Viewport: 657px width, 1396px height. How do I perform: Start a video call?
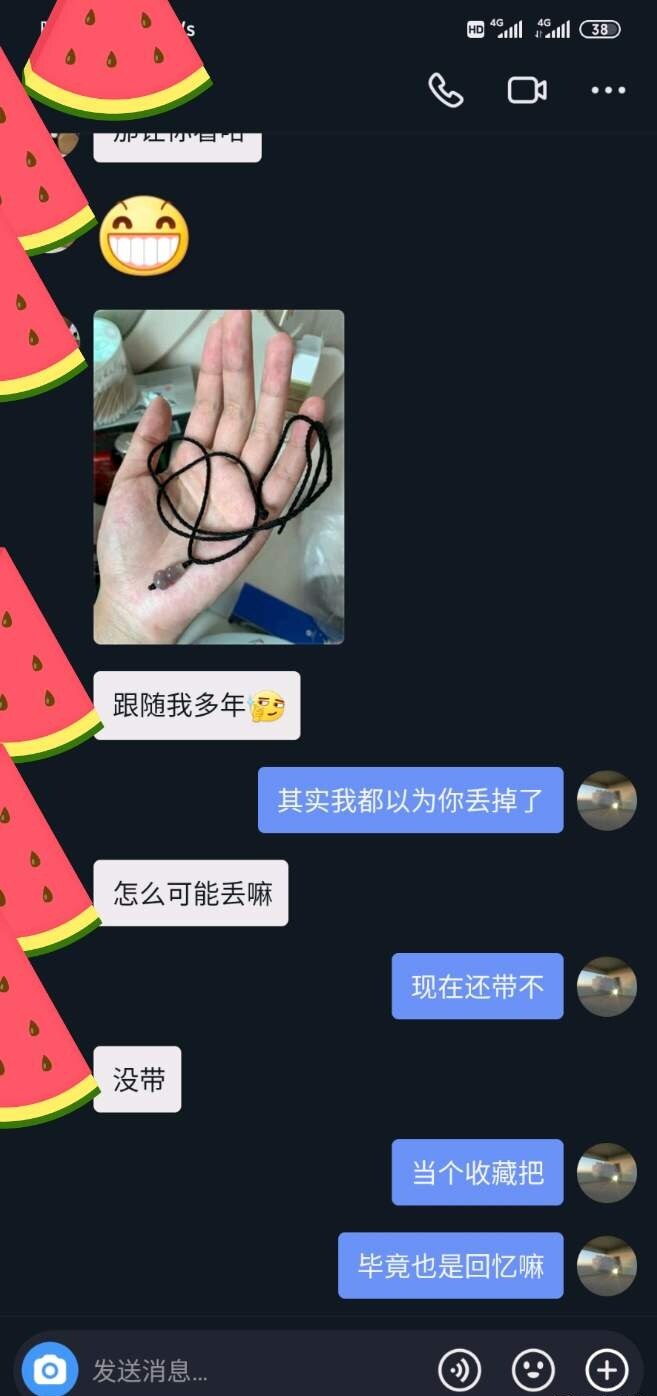click(x=527, y=90)
